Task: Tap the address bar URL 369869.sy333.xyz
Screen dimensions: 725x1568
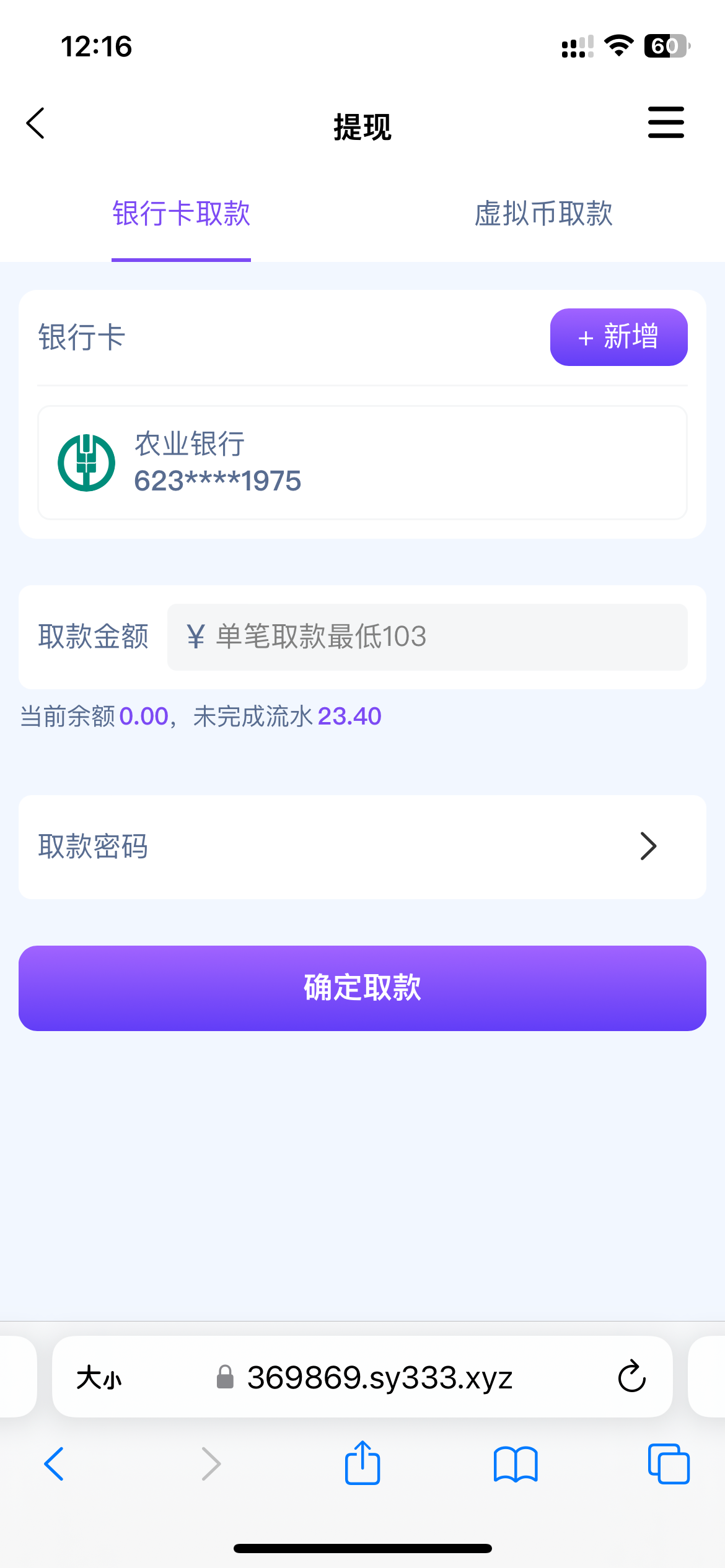Action: [379, 1378]
